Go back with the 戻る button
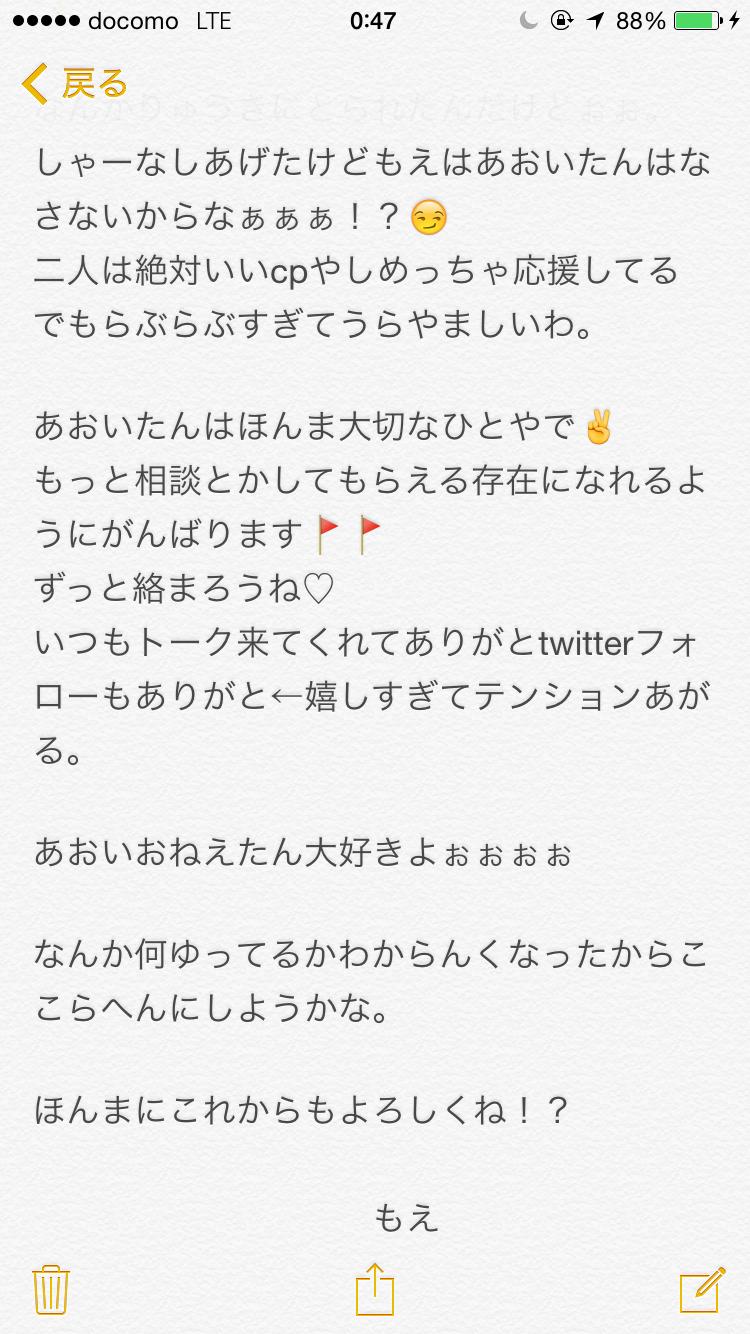 (x=76, y=84)
